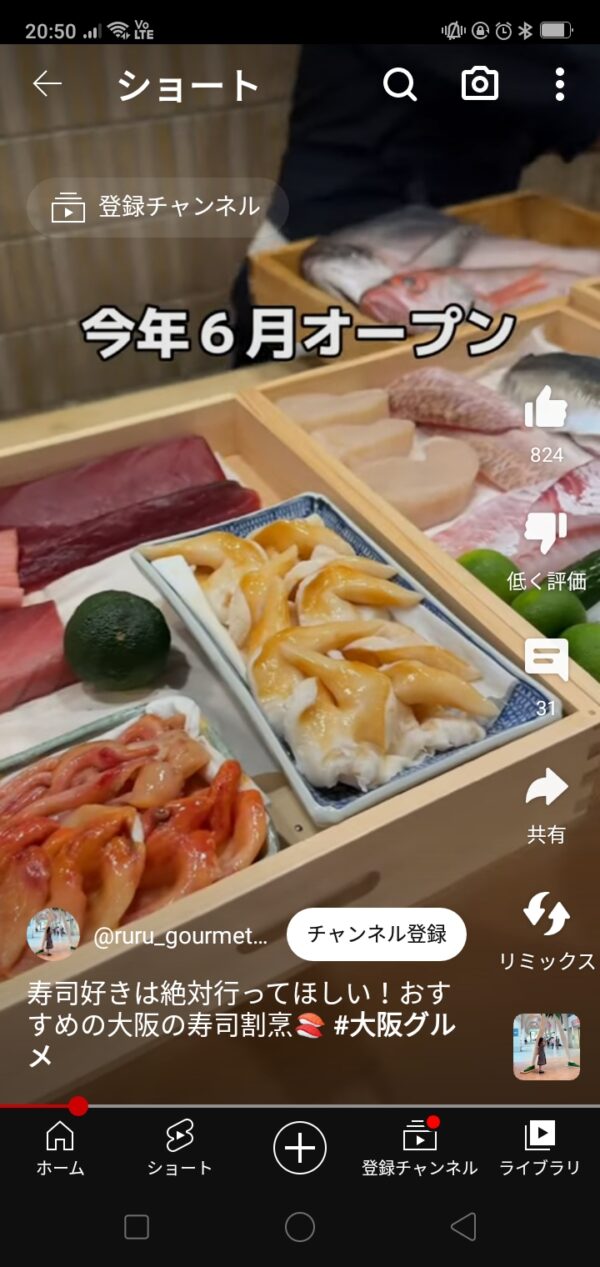
Task: Open the camera to create a Short
Action: 480,85
